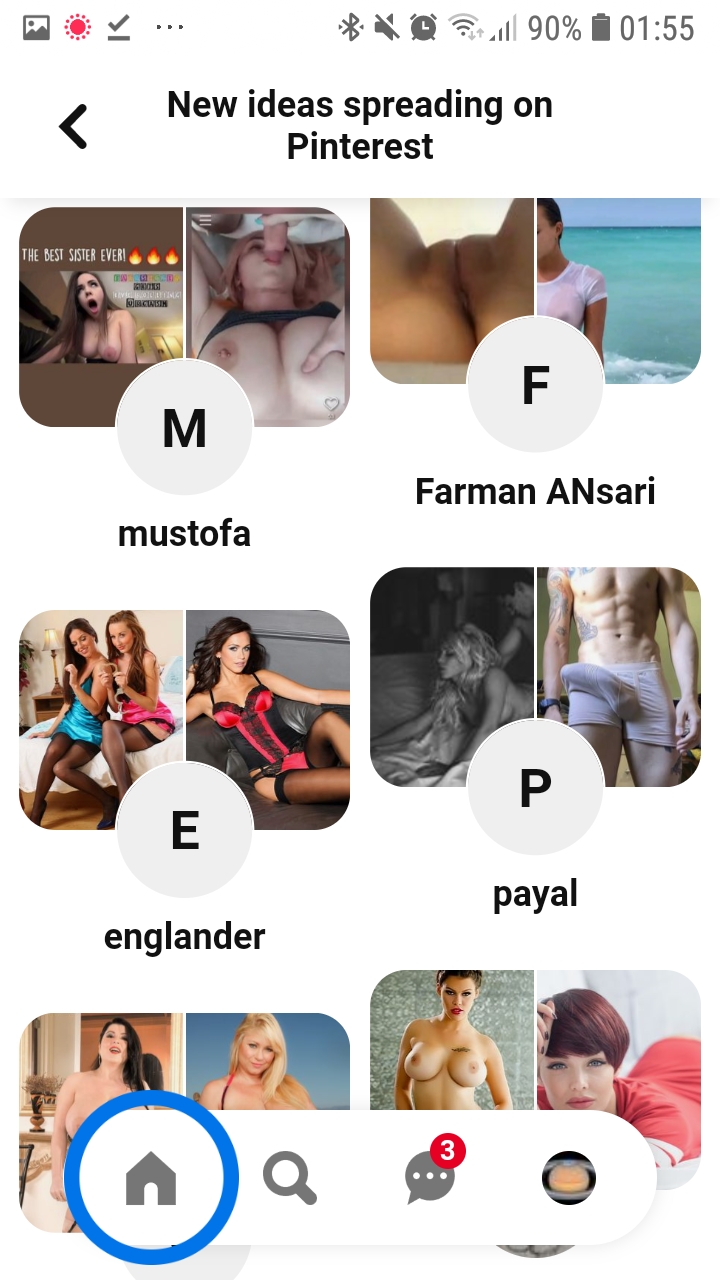
Task: Open your profile tab
Action: tap(569, 1177)
